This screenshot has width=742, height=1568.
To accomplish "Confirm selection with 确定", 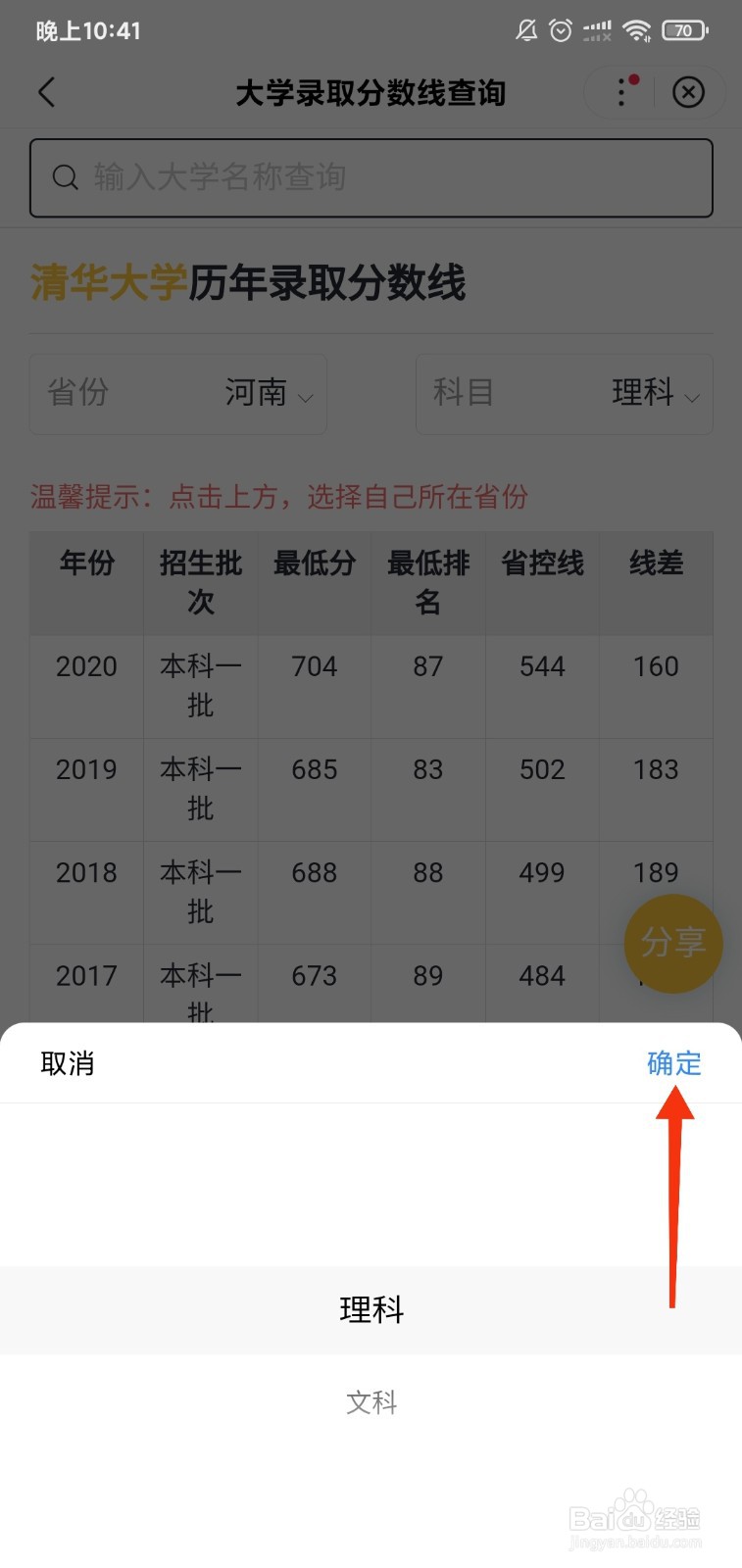I will pyautogui.click(x=674, y=1063).
